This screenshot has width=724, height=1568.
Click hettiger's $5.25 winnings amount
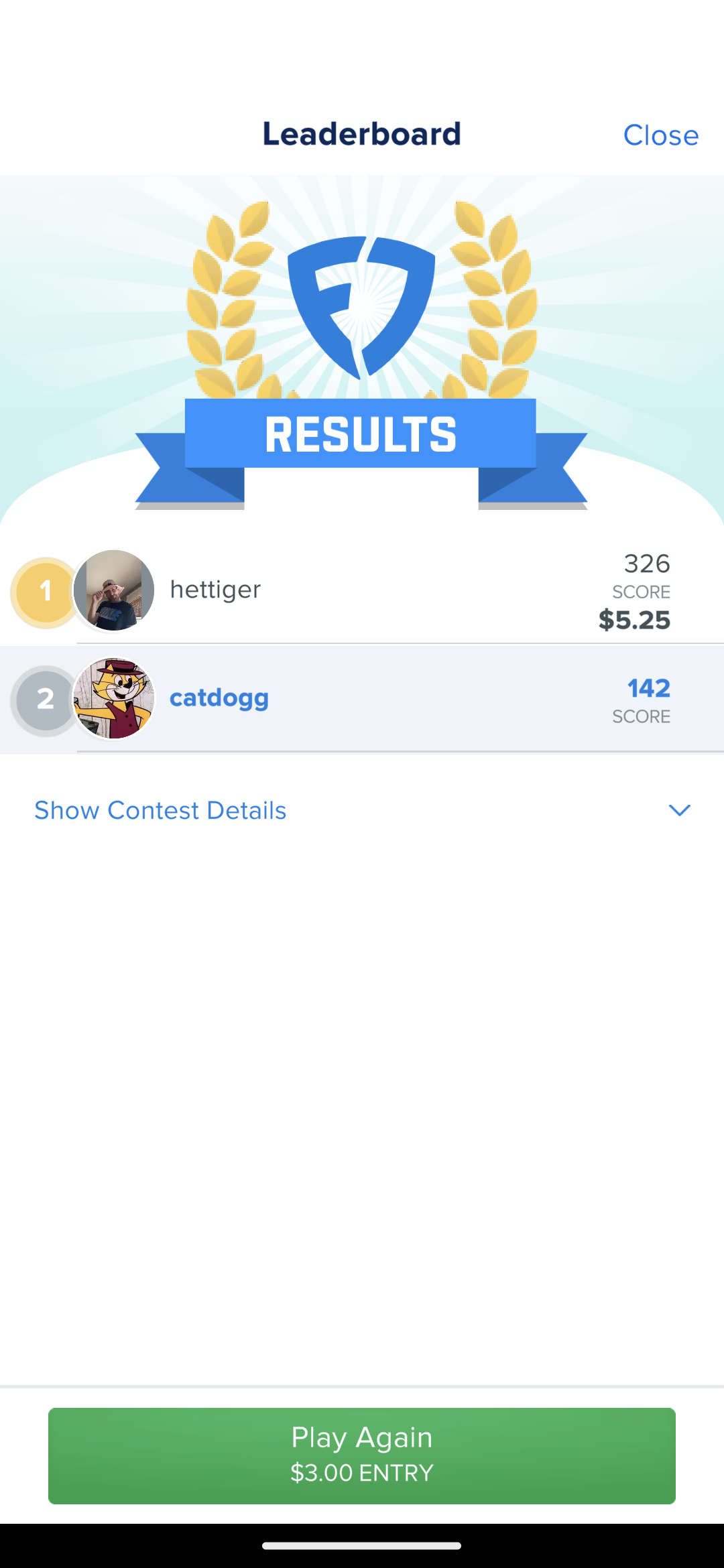click(634, 619)
